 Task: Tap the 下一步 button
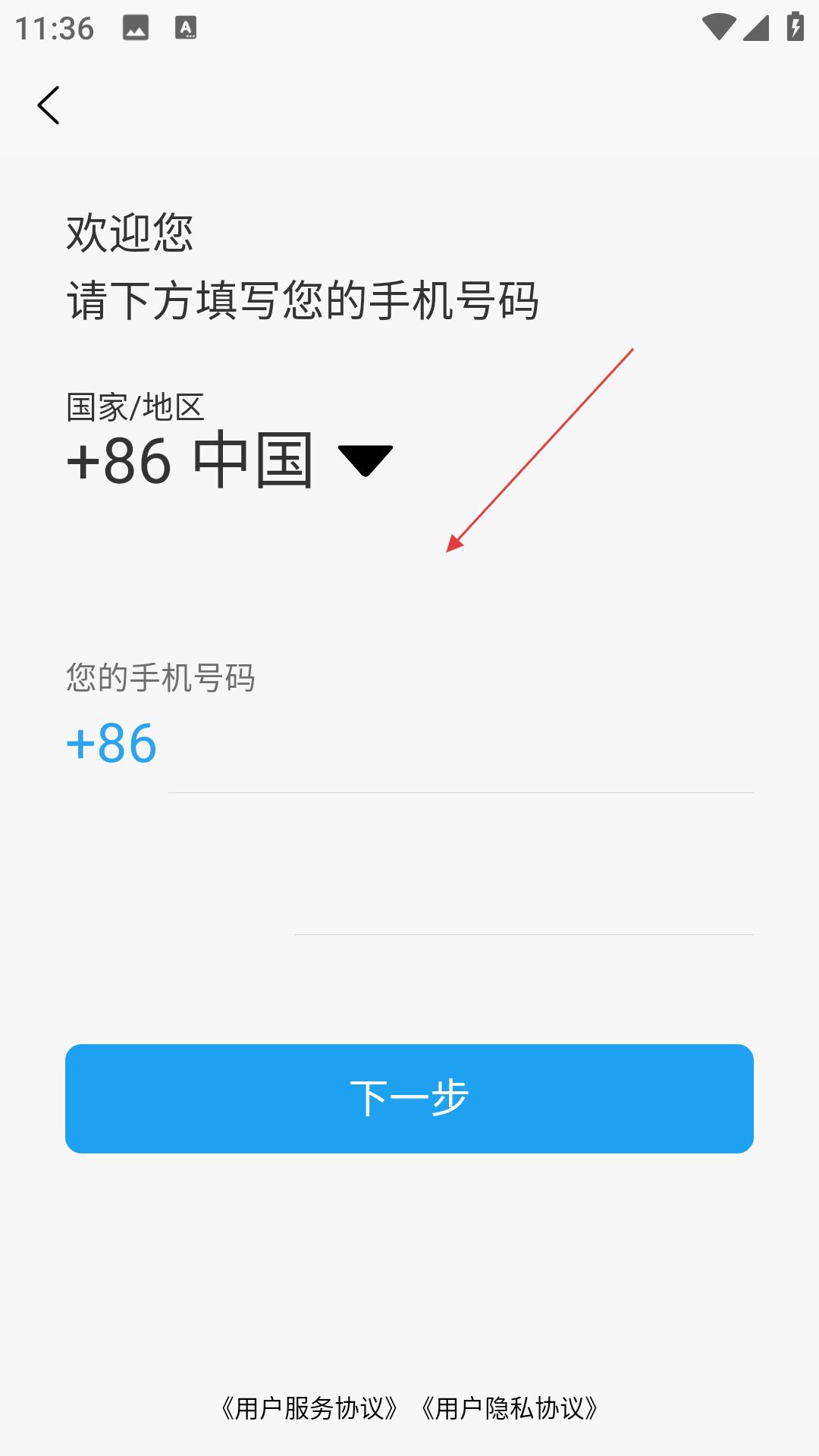(x=409, y=1099)
